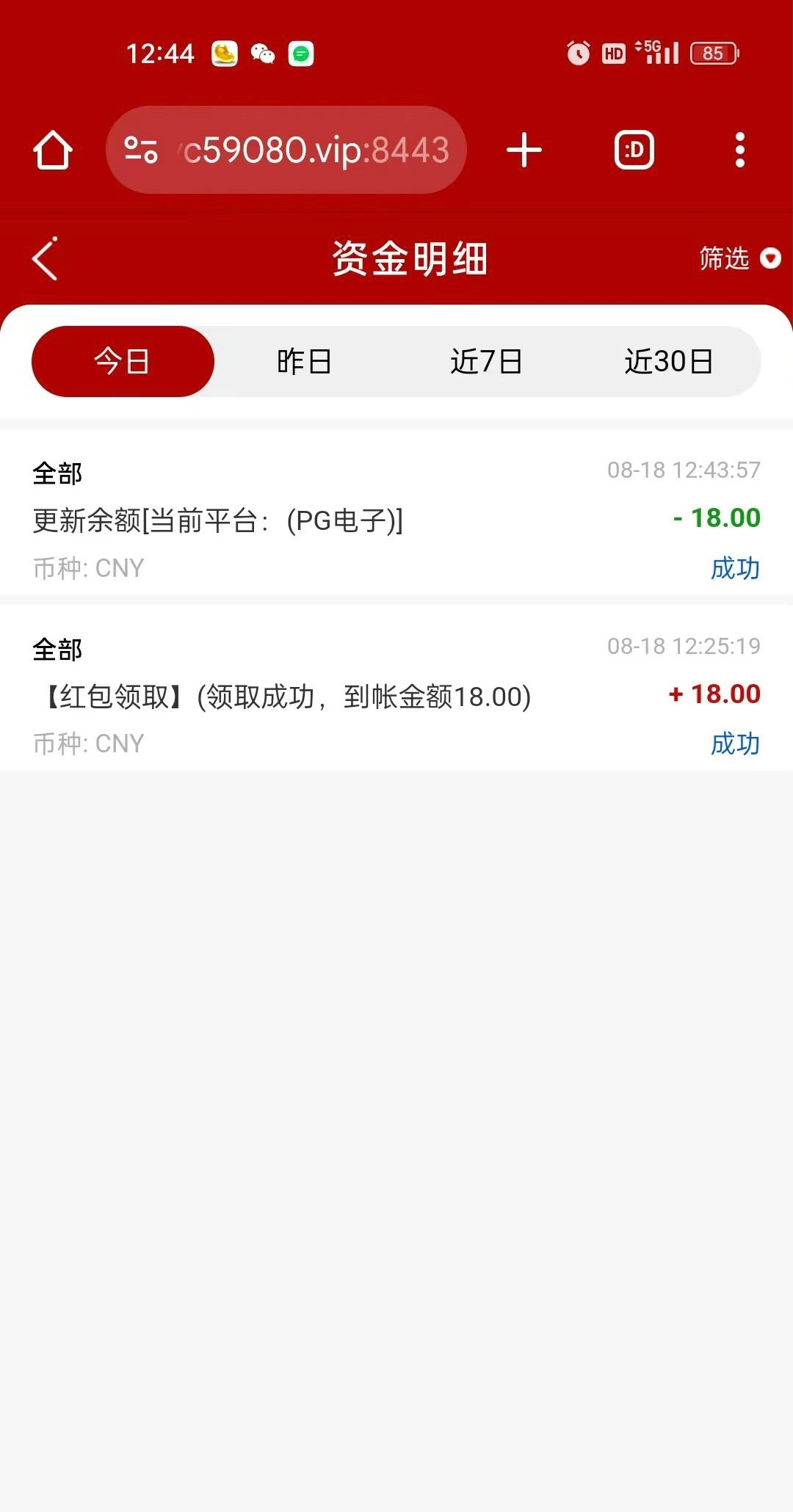This screenshot has width=793, height=1512.
Task: Tap the browser home icon
Action: [53, 150]
